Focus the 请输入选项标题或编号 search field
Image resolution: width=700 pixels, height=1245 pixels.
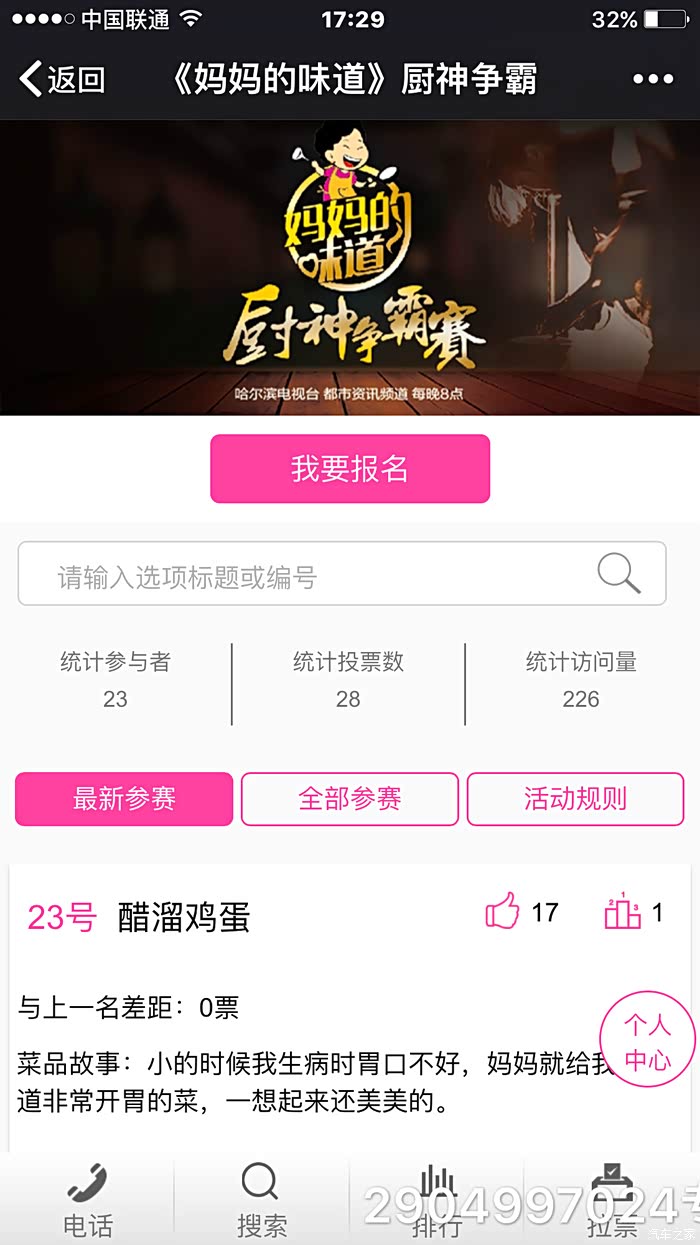click(342, 574)
